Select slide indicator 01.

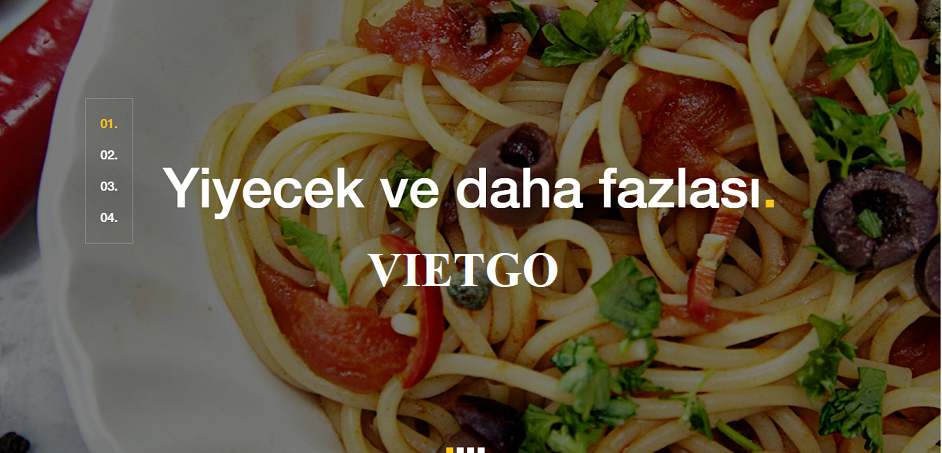pos(109,124)
